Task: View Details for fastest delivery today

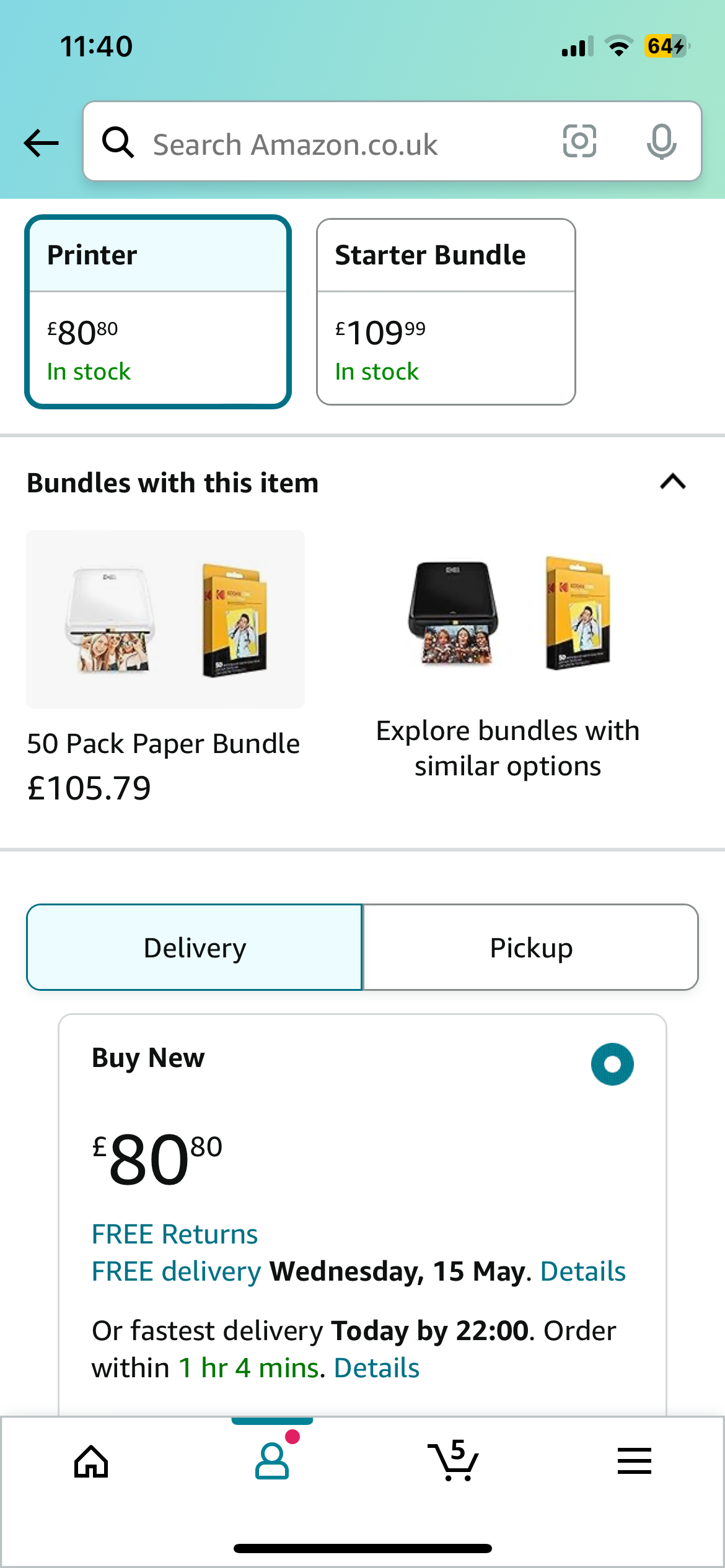Action: (377, 1368)
